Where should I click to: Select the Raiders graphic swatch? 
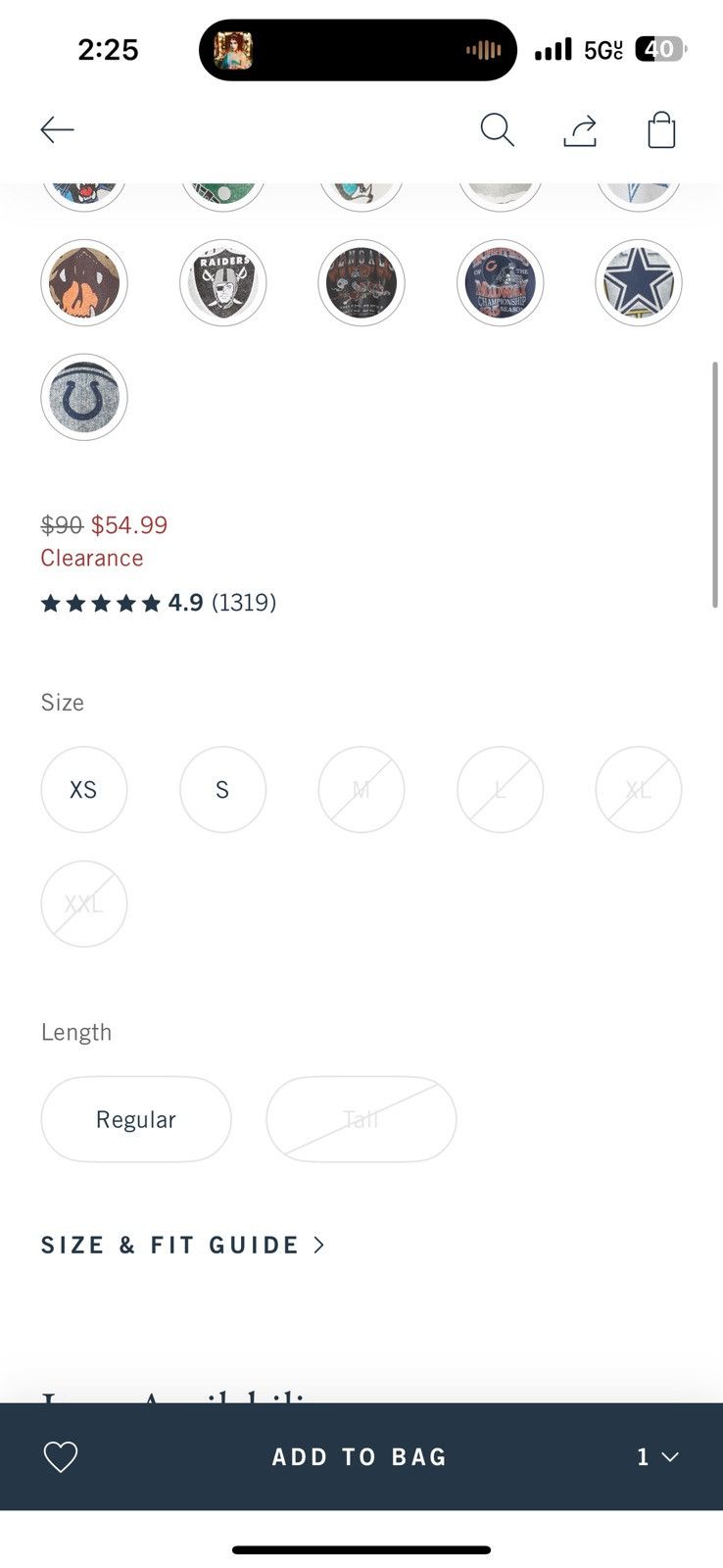point(222,282)
